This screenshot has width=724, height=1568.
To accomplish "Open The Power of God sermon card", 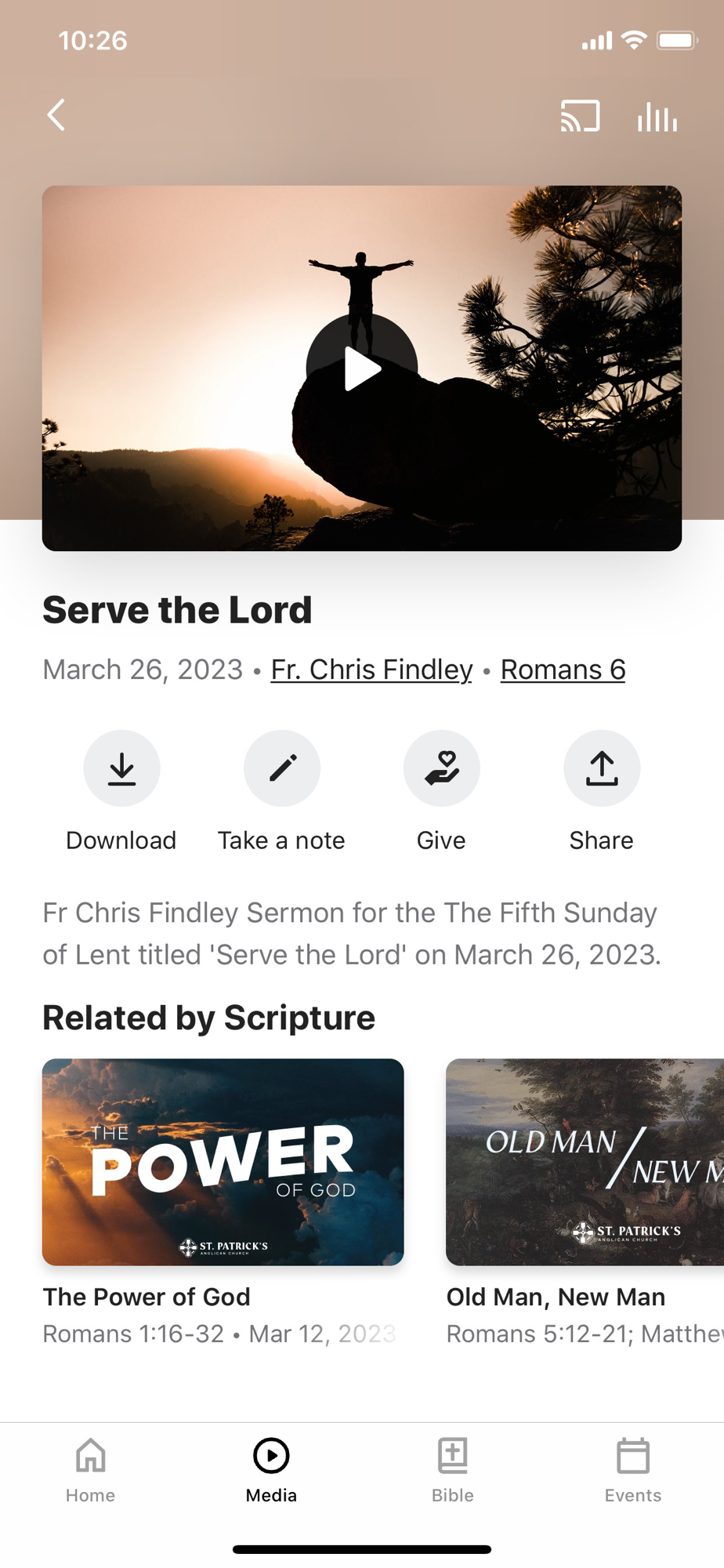I will click(223, 1162).
